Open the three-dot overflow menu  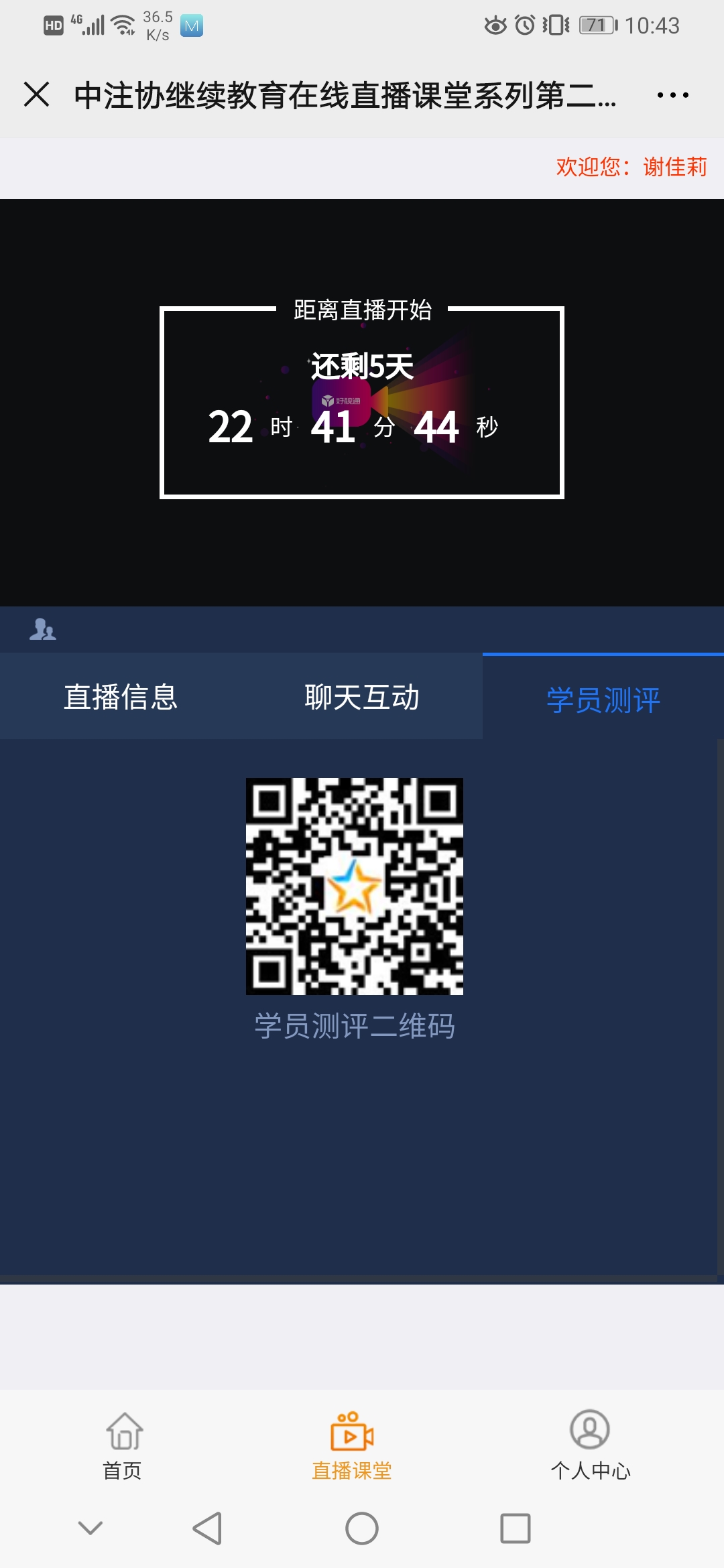(x=672, y=95)
